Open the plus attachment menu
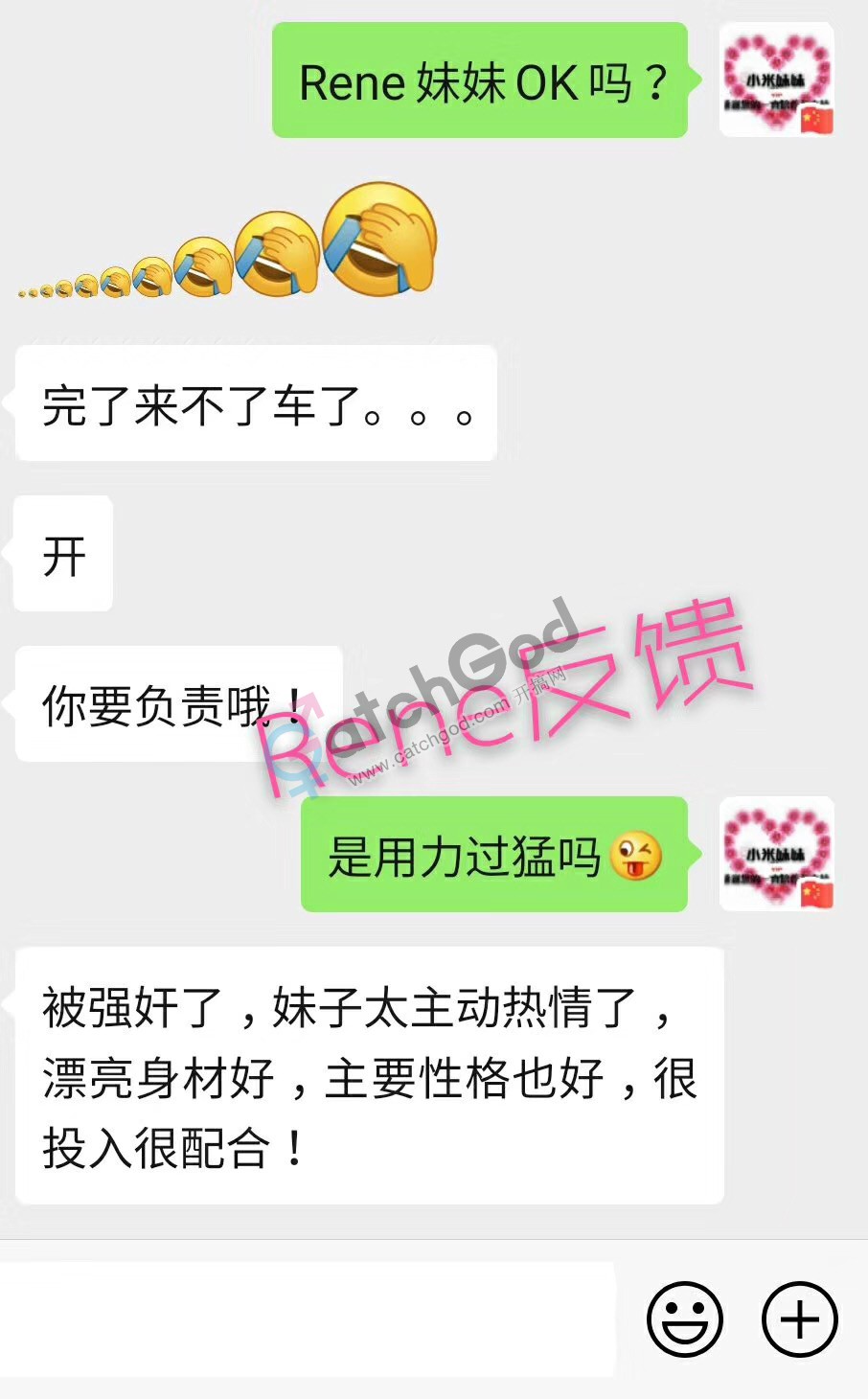The image size is (868, 1399). [x=799, y=1319]
